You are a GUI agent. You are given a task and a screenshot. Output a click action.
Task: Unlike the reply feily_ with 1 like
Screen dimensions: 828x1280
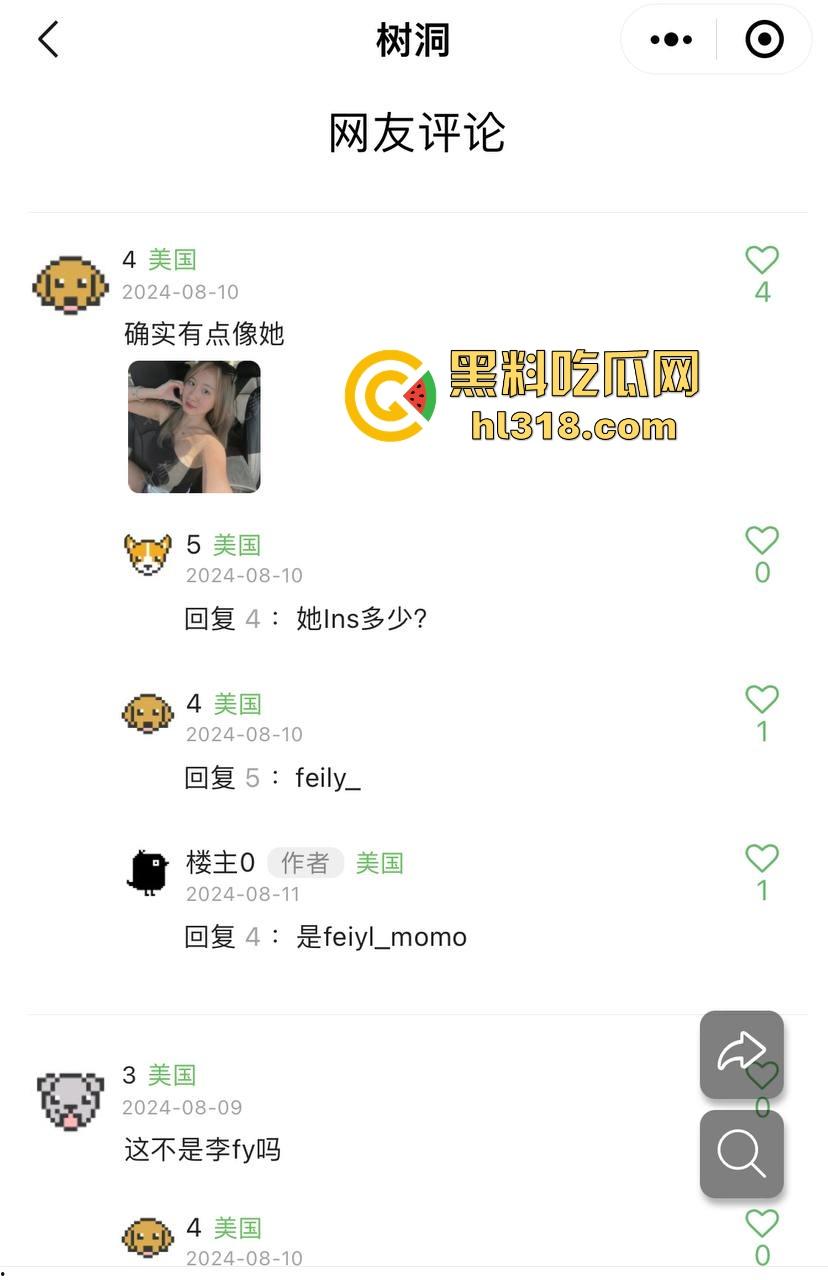click(762, 699)
